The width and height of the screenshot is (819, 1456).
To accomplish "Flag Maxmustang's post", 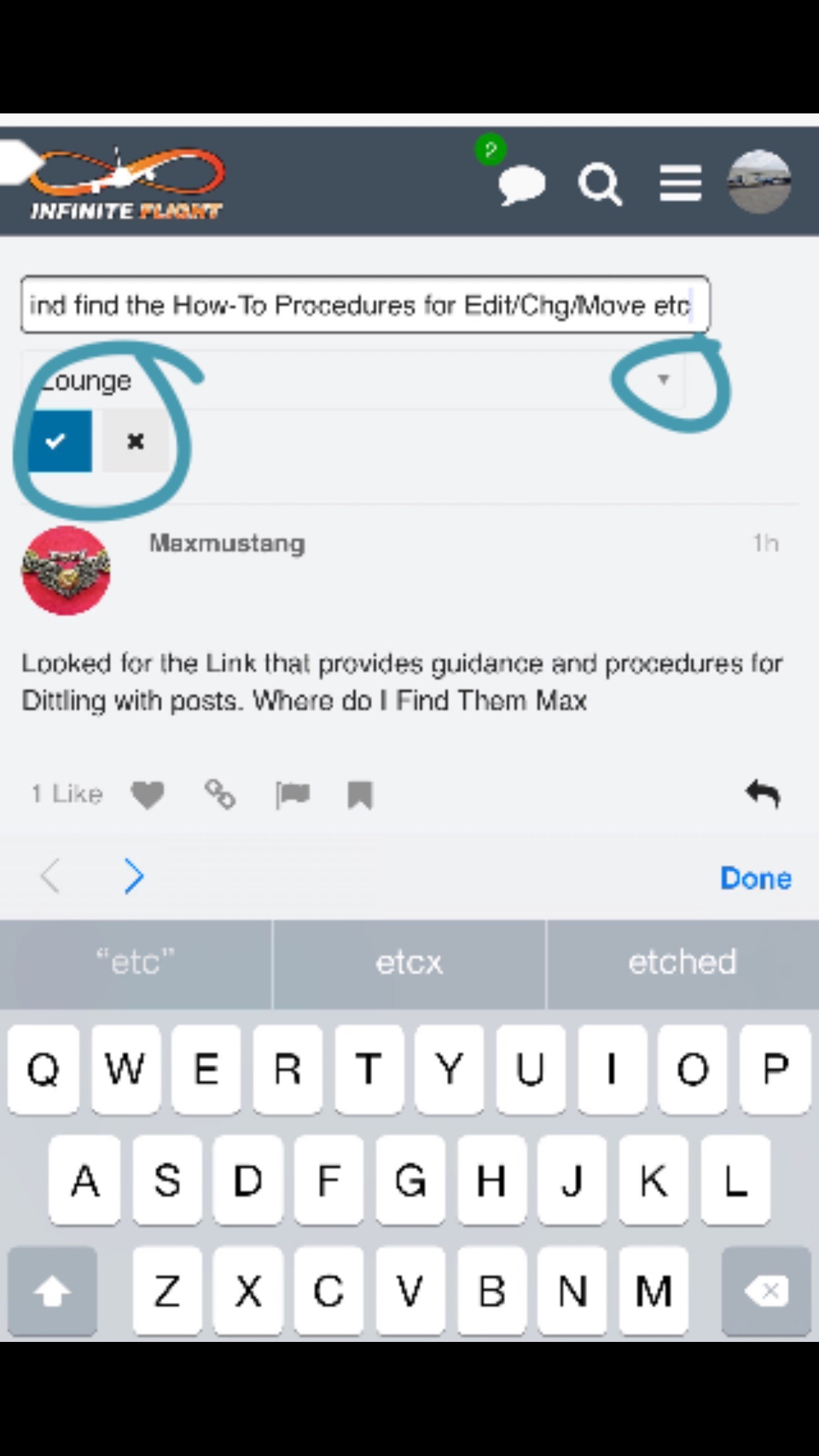I will tap(292, 794).
